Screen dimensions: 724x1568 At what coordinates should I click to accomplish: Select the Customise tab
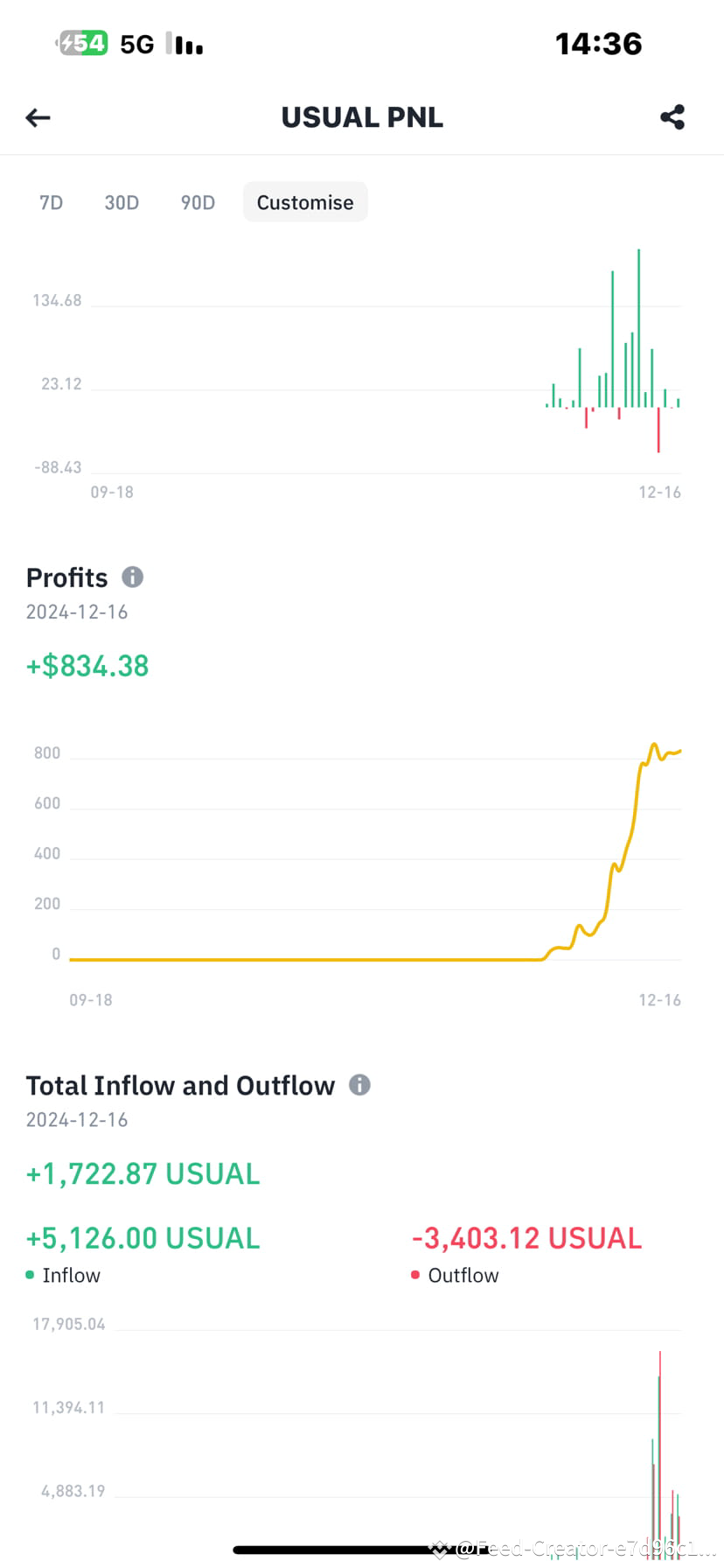click(304, 201)
